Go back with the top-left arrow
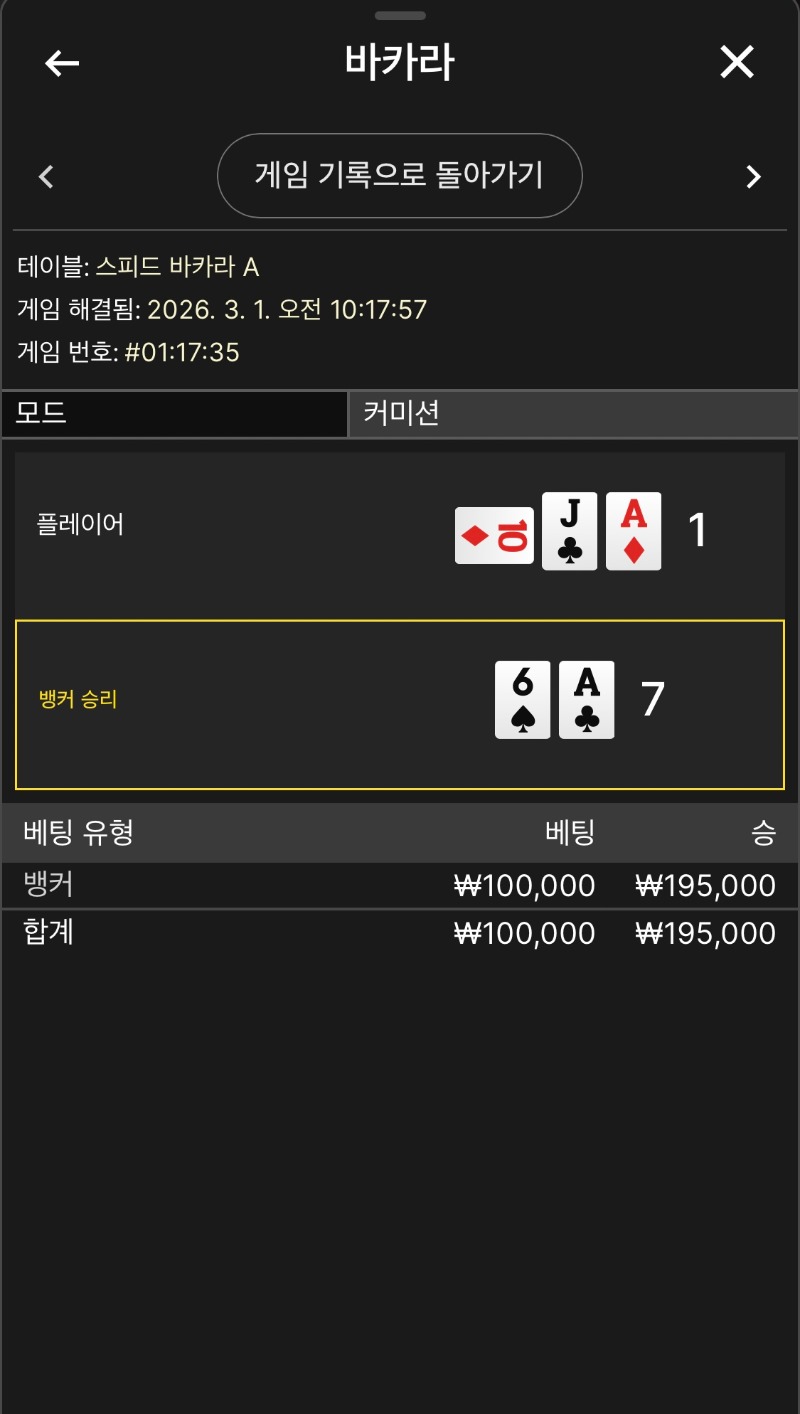Image resolution: width=800 pixels, height=1414 pixels. point(62,63)
